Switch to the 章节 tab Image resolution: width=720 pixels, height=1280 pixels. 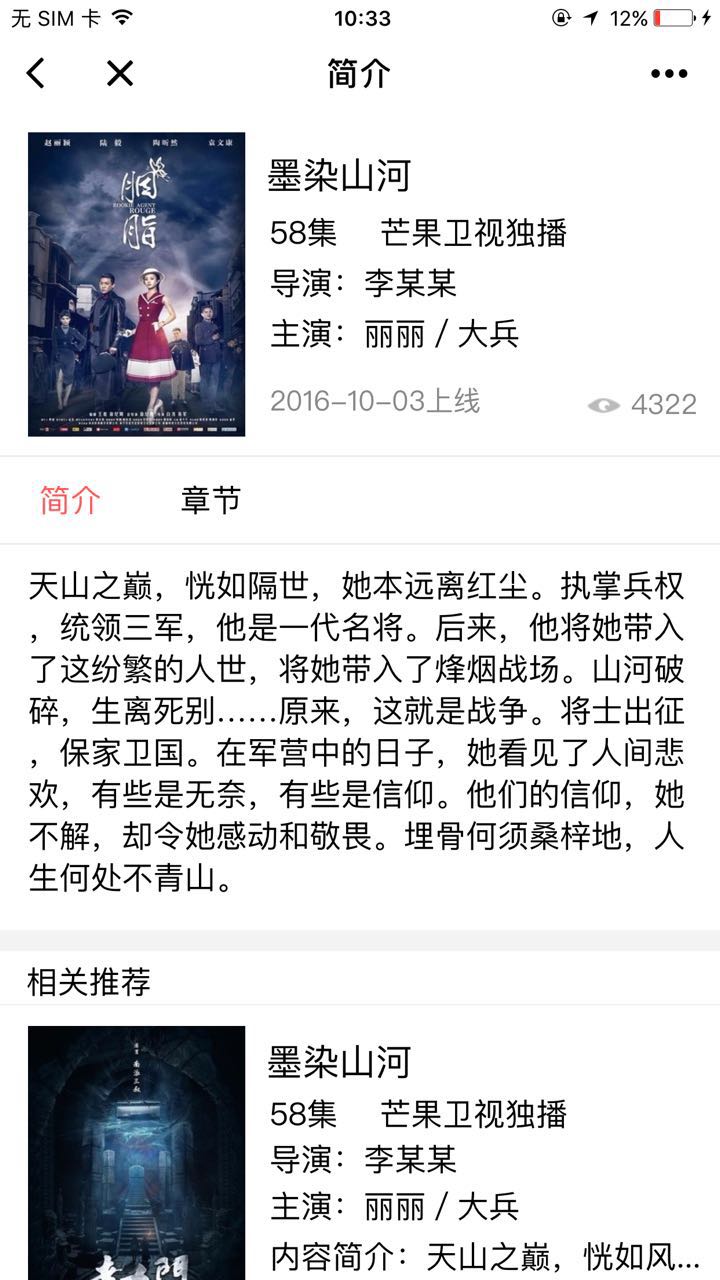(x=210, y=500)
